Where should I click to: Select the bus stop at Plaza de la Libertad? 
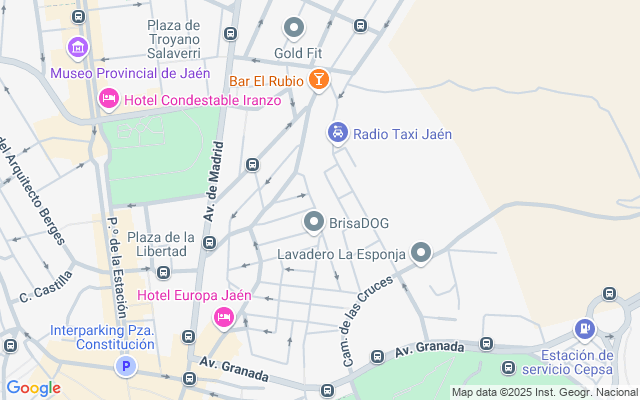(x=164, y=272)
